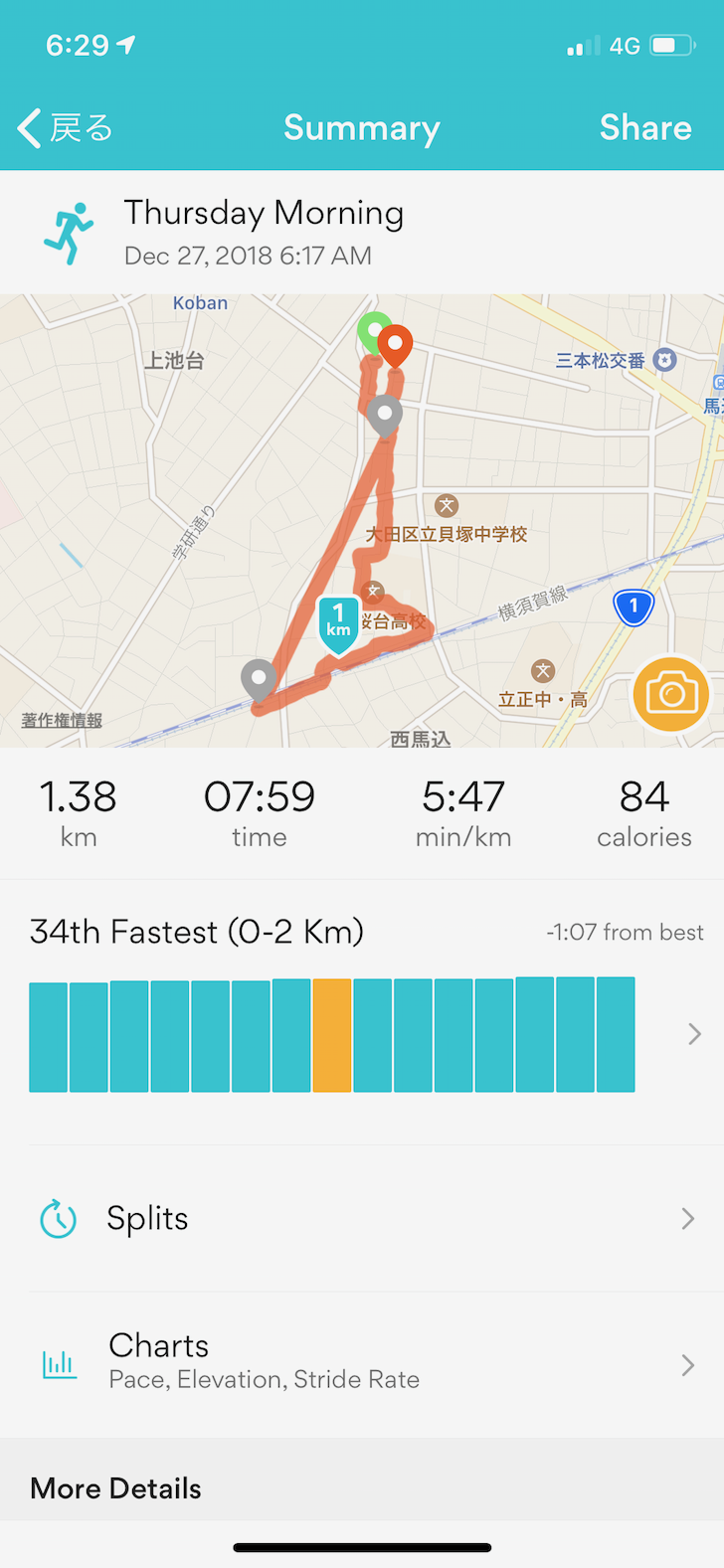Open the map copyright info link

pyautogui.click(x=62, y=720)
